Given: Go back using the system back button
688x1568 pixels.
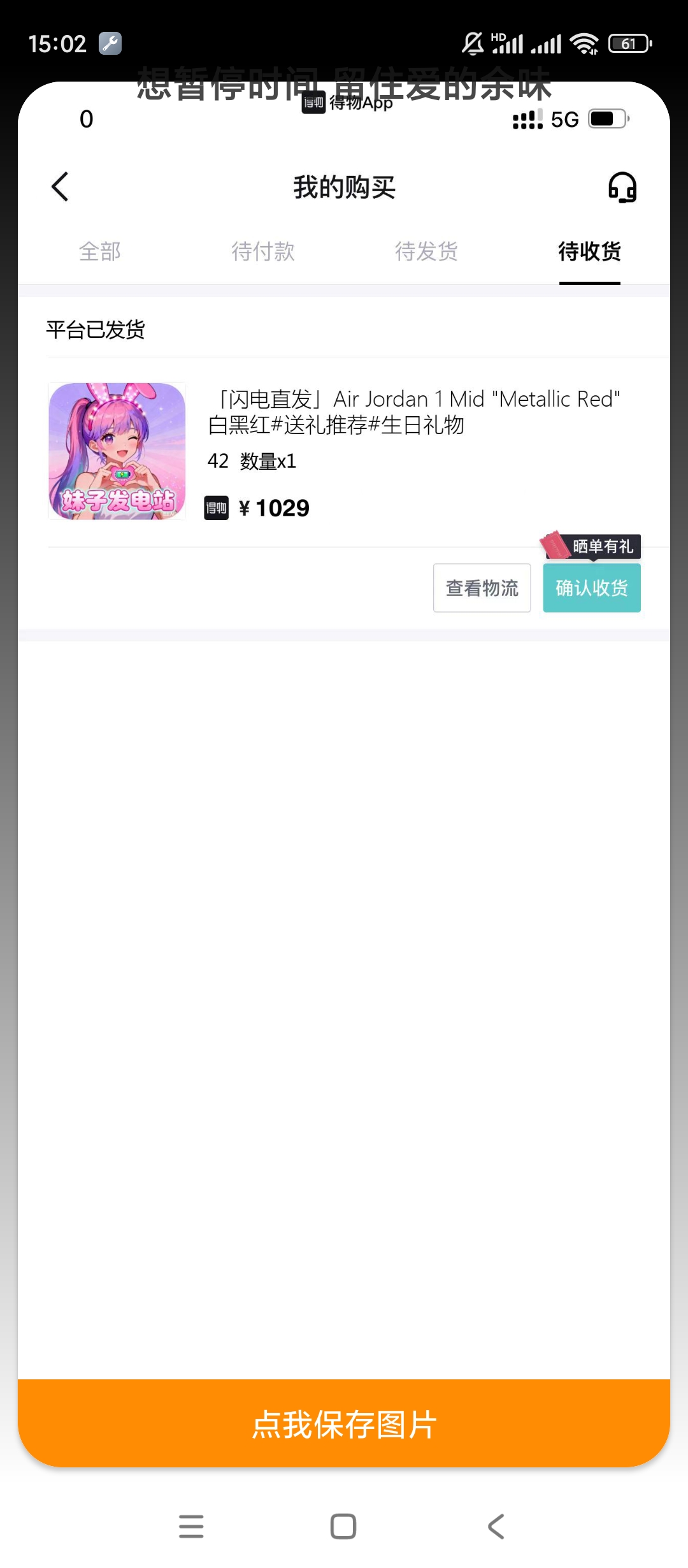Looking at the screenshot, I should coord(496,1527).
